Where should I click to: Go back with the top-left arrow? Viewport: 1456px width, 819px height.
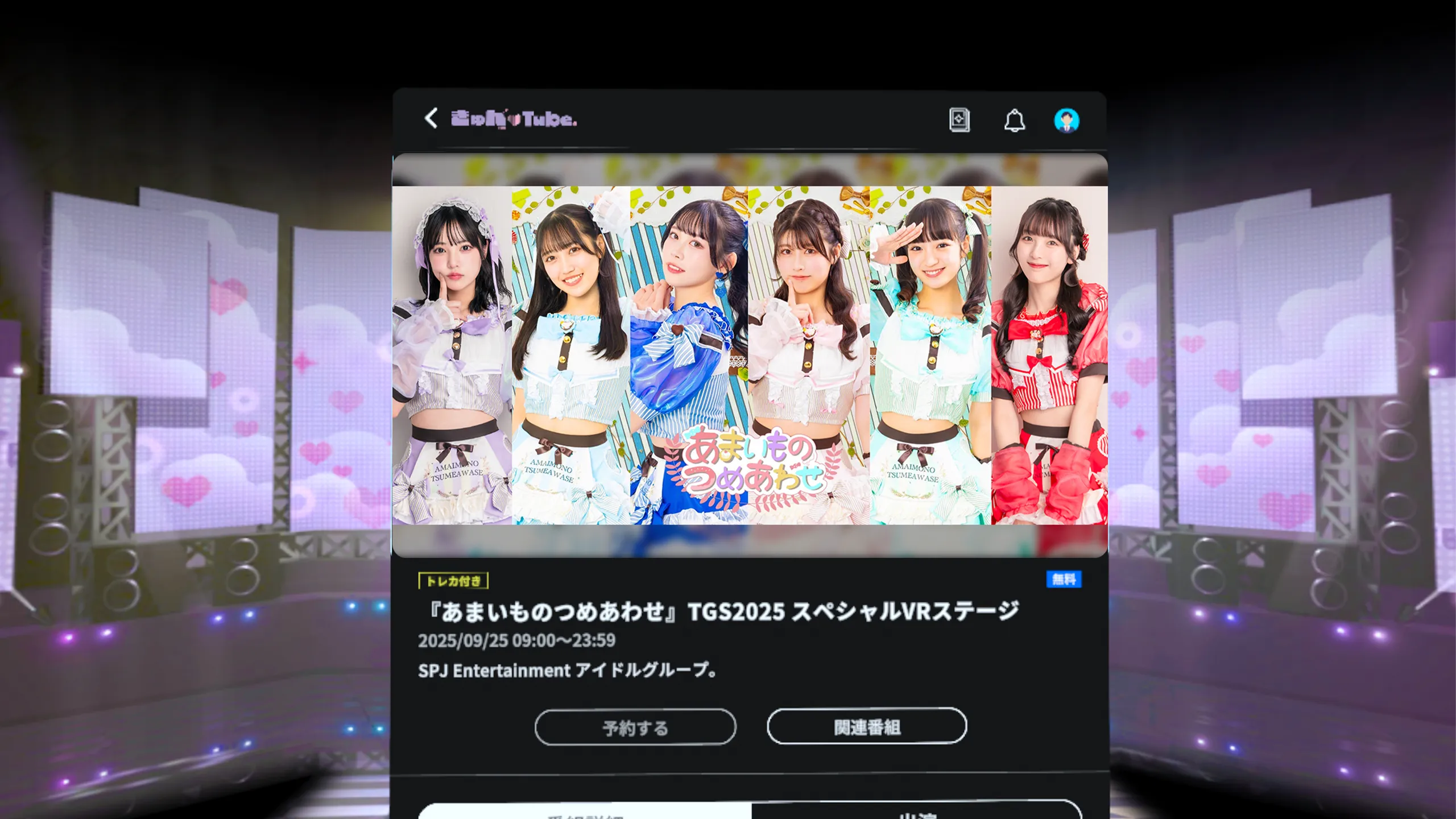point(431,118)
